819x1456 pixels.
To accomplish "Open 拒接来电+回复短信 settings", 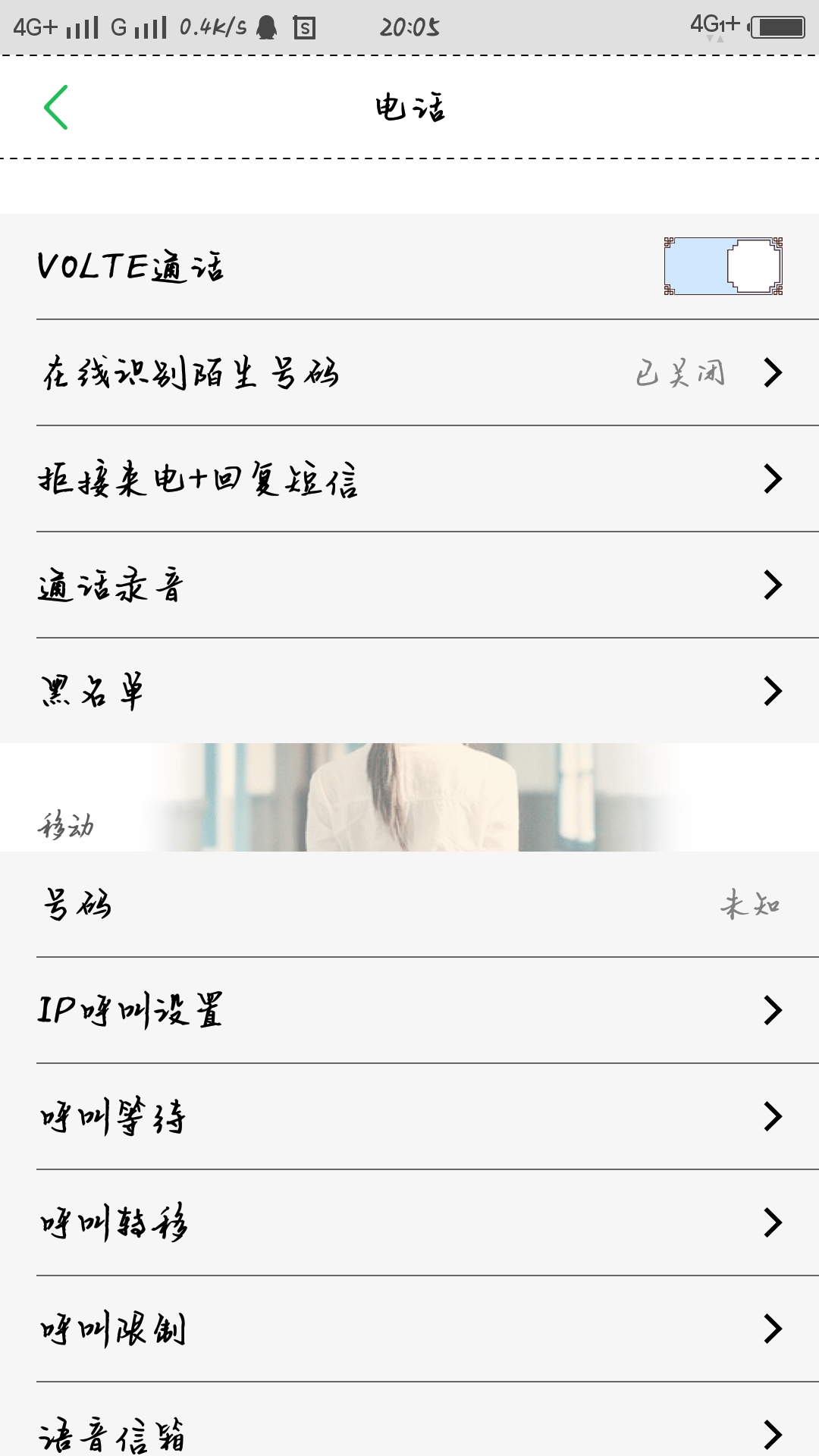I will click(x=409, y=479).
